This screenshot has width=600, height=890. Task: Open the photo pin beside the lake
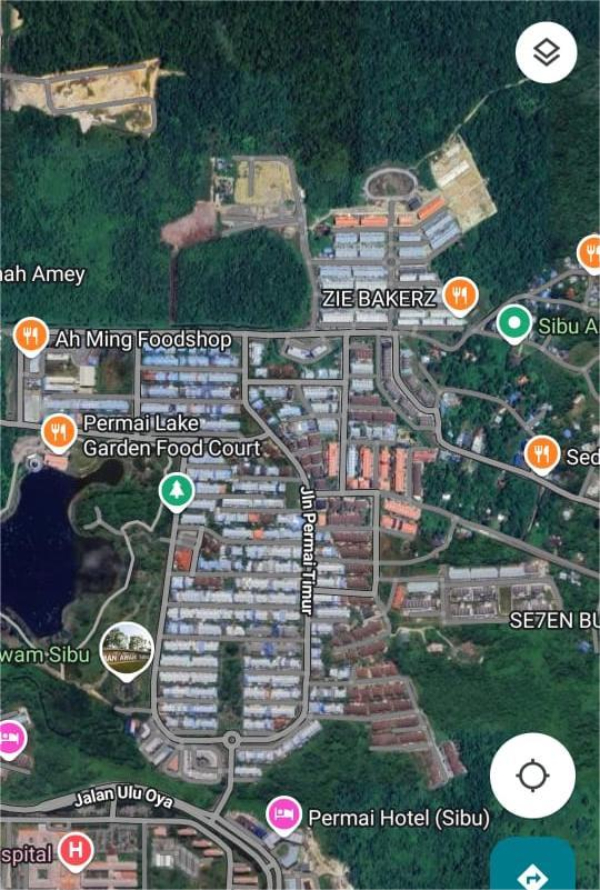(127, 647)
